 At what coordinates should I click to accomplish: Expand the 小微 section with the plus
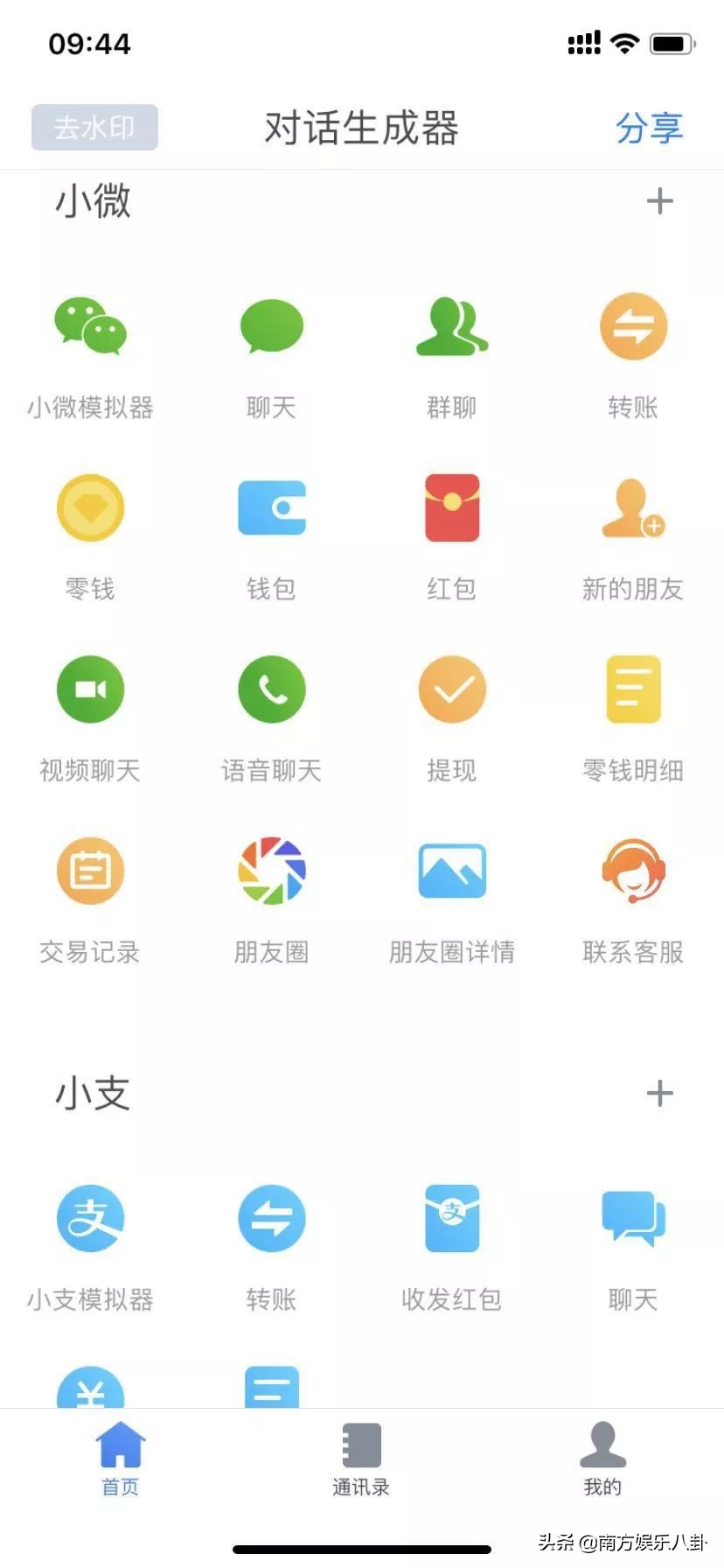click(x=660, y=201)
